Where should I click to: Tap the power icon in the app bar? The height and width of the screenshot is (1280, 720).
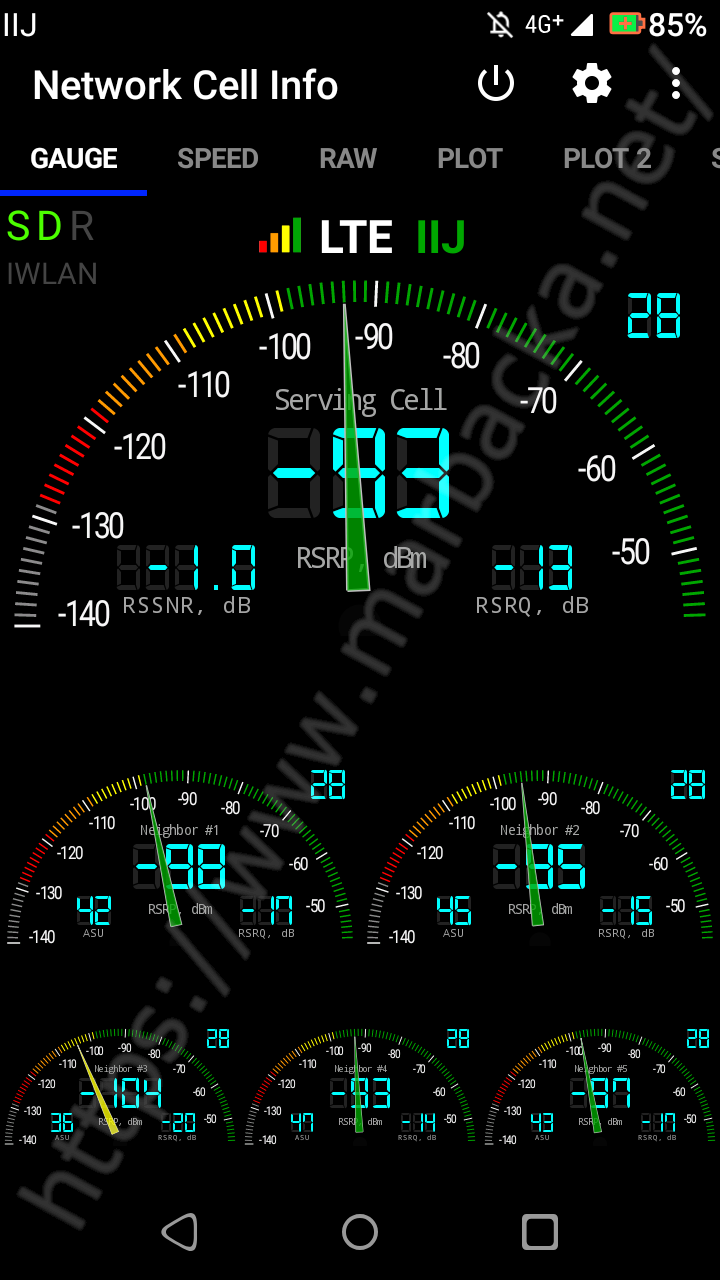coord(496,84)
